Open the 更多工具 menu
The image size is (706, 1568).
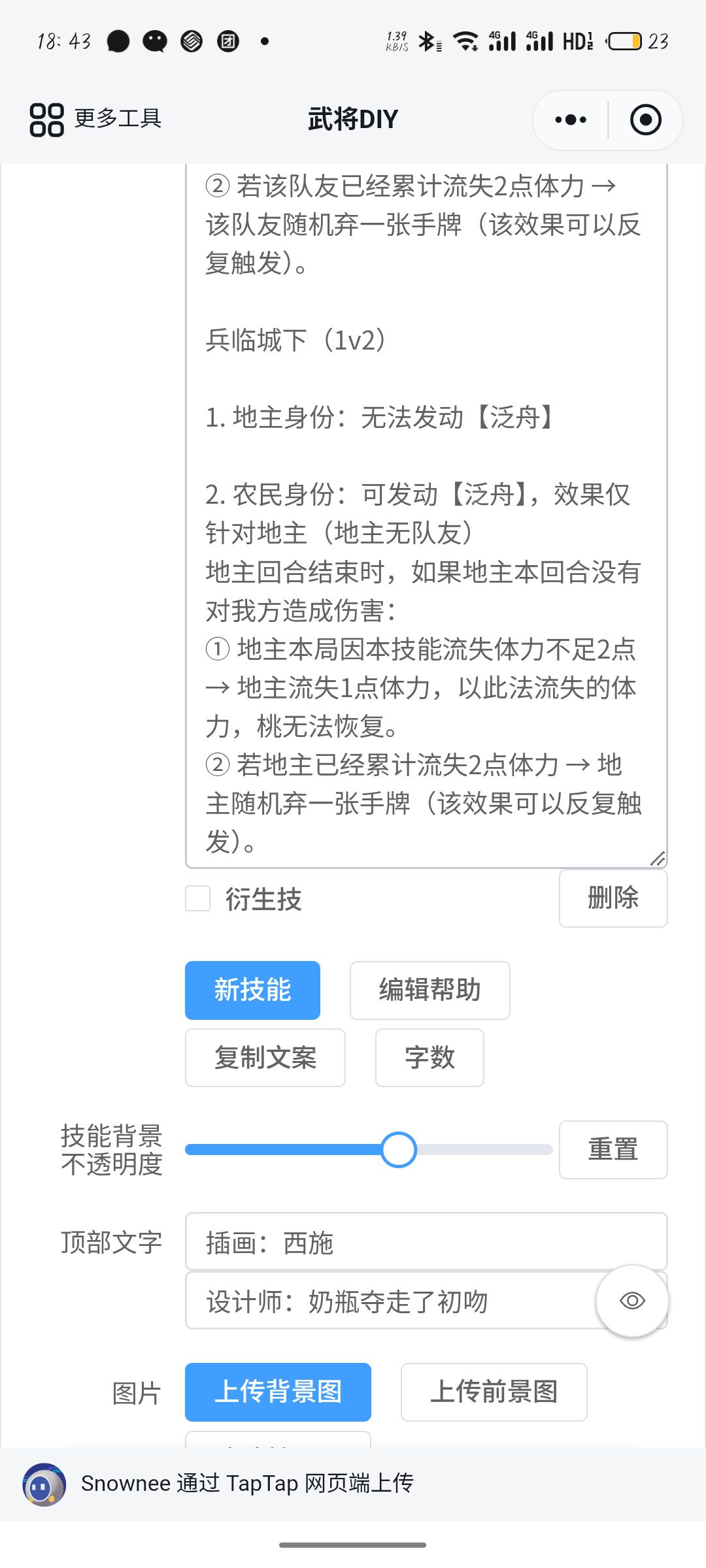[x=95, y=120]
